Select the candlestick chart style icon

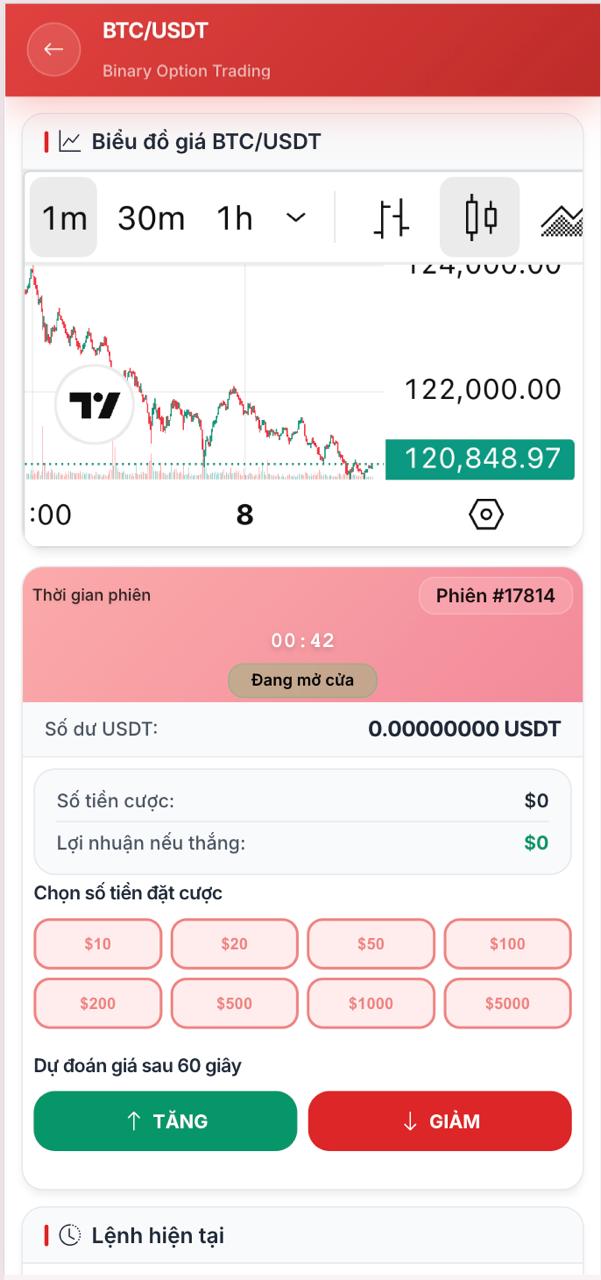click(x=480, y=217)
